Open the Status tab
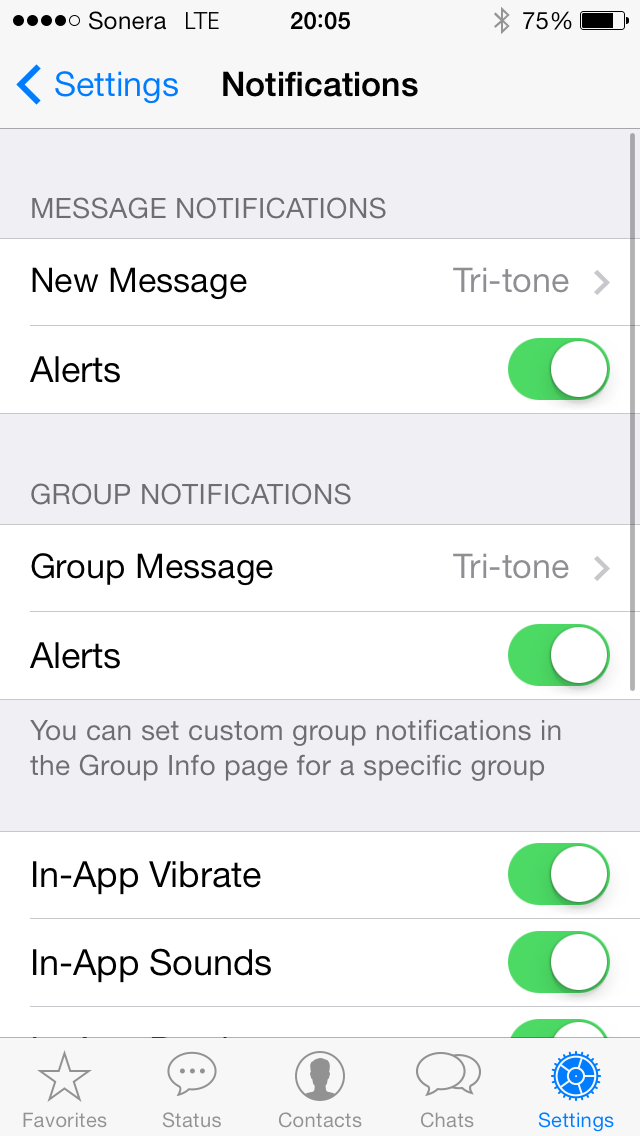 pos(191,1090)
